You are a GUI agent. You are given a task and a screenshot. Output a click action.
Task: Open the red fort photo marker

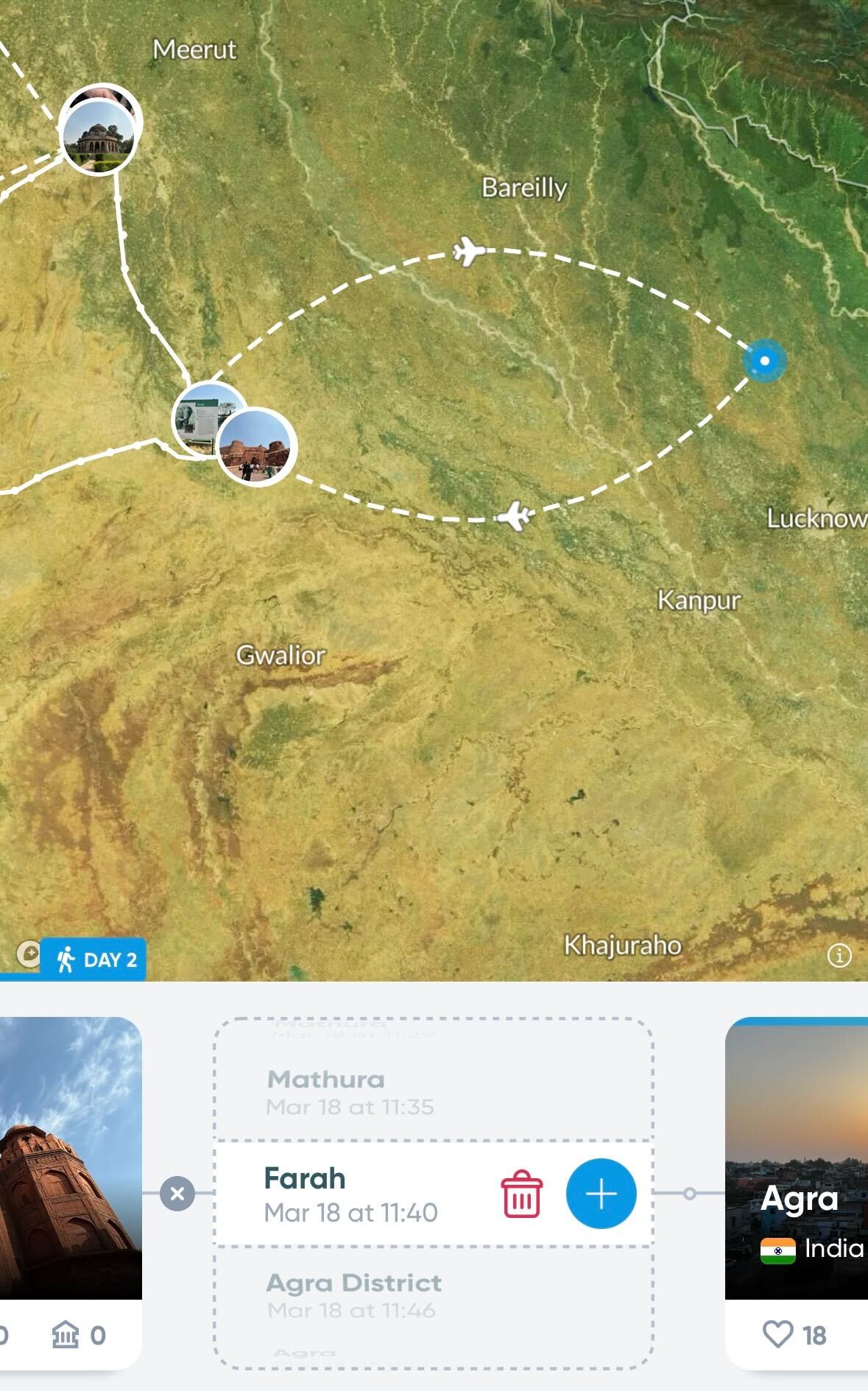257,447
